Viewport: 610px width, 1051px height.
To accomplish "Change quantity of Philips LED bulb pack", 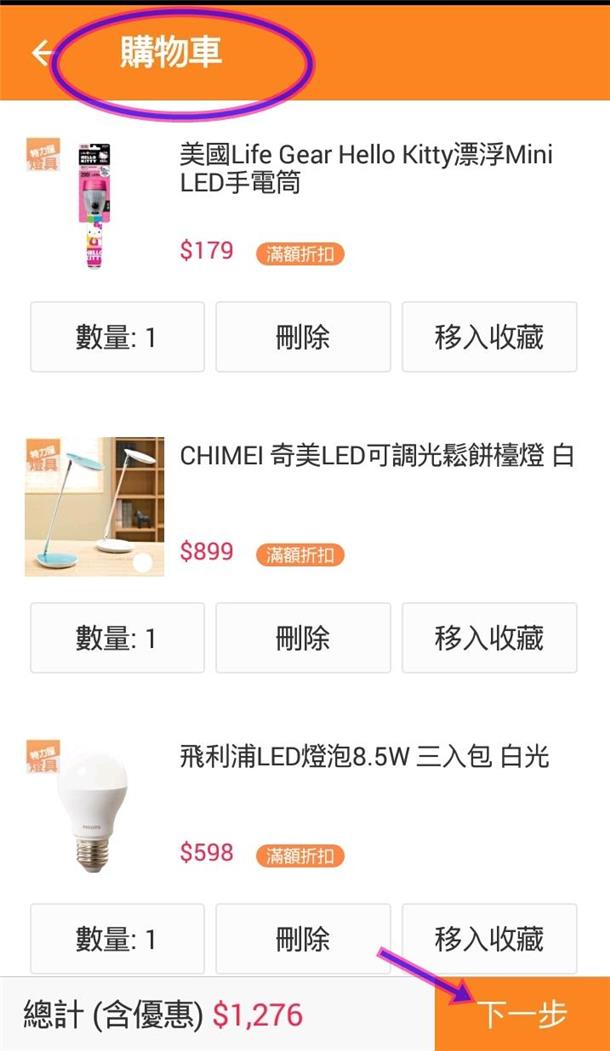I will 117,939.
